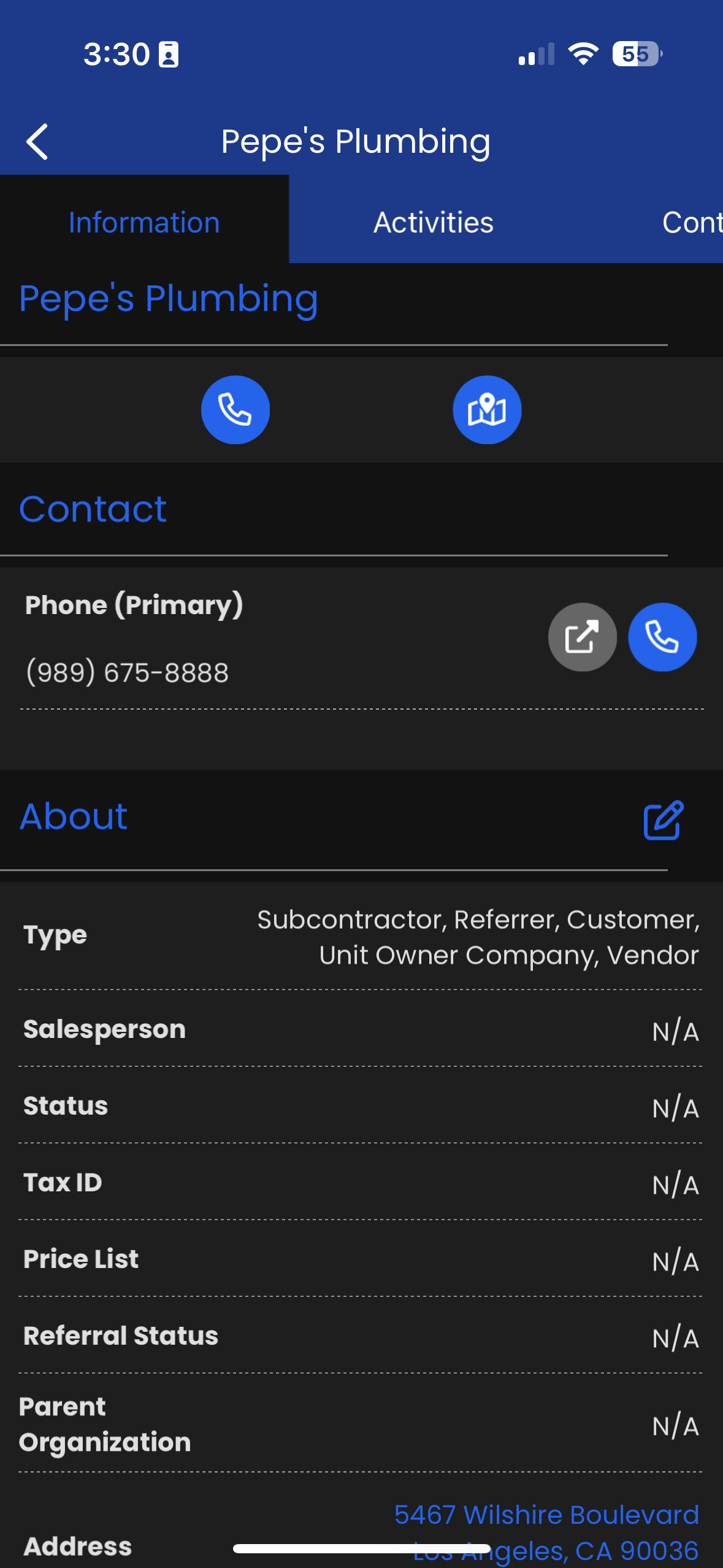Dial the primary phone (989) 675-8888

click(662, 637)
